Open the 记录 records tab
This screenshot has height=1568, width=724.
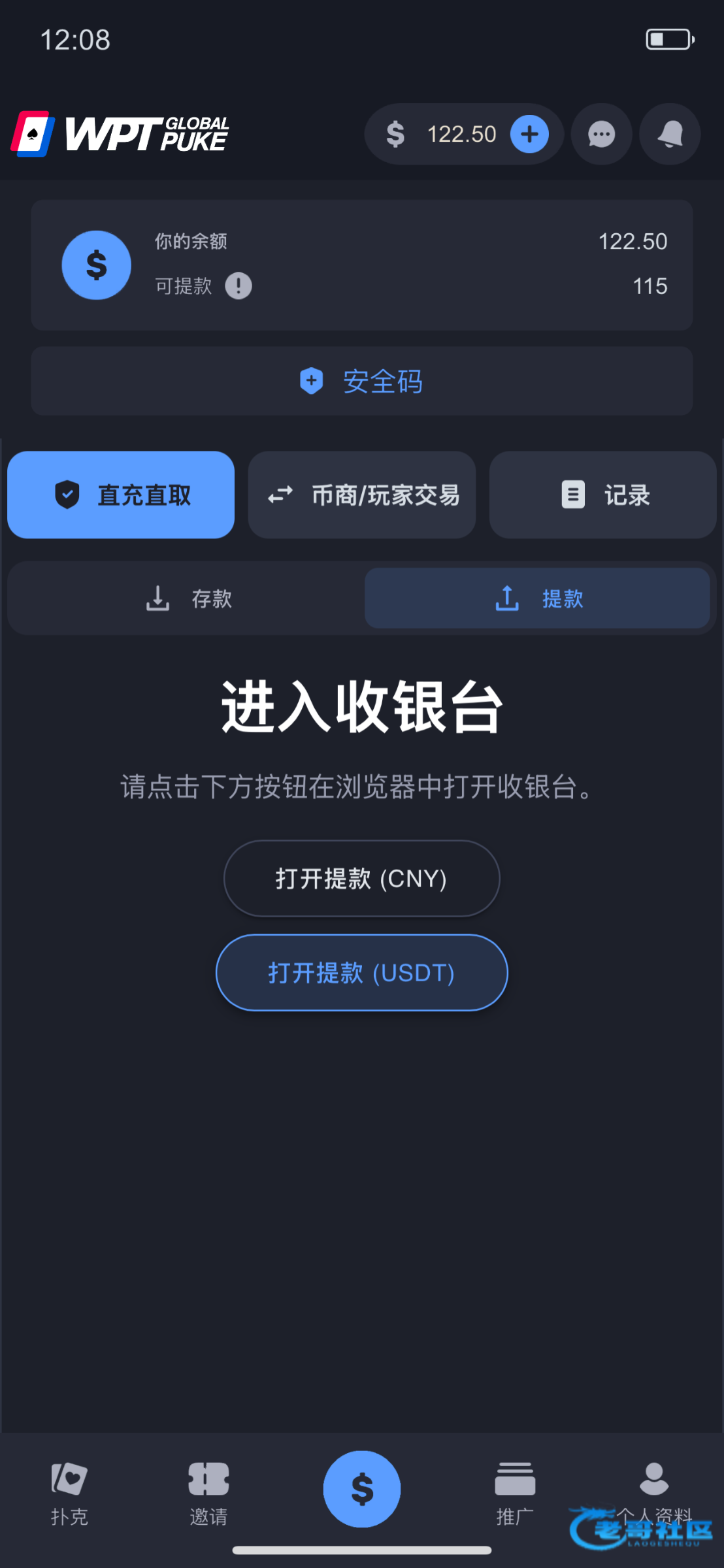[x=602, y=495]
